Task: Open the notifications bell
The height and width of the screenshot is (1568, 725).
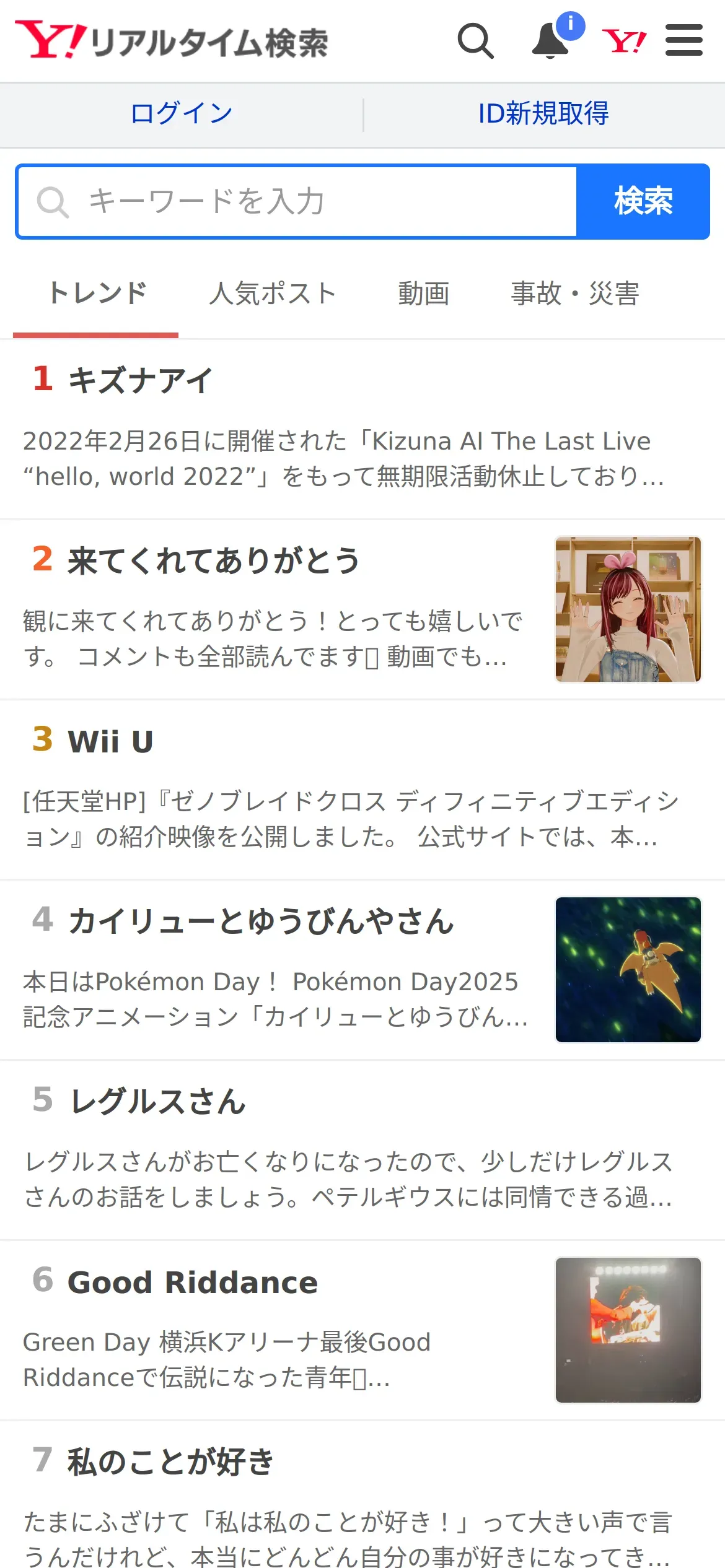Action: (551, 41)
